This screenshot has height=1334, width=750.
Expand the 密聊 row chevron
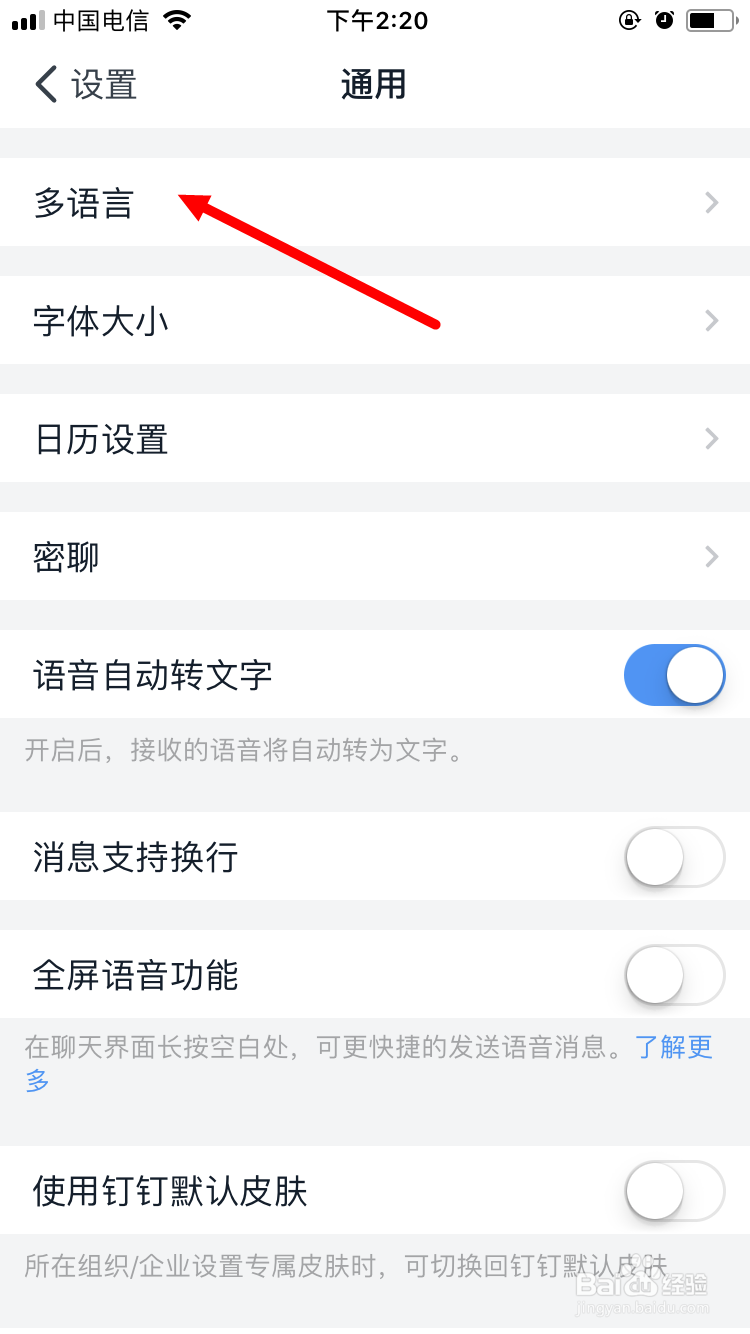click(x=711, y=557)
